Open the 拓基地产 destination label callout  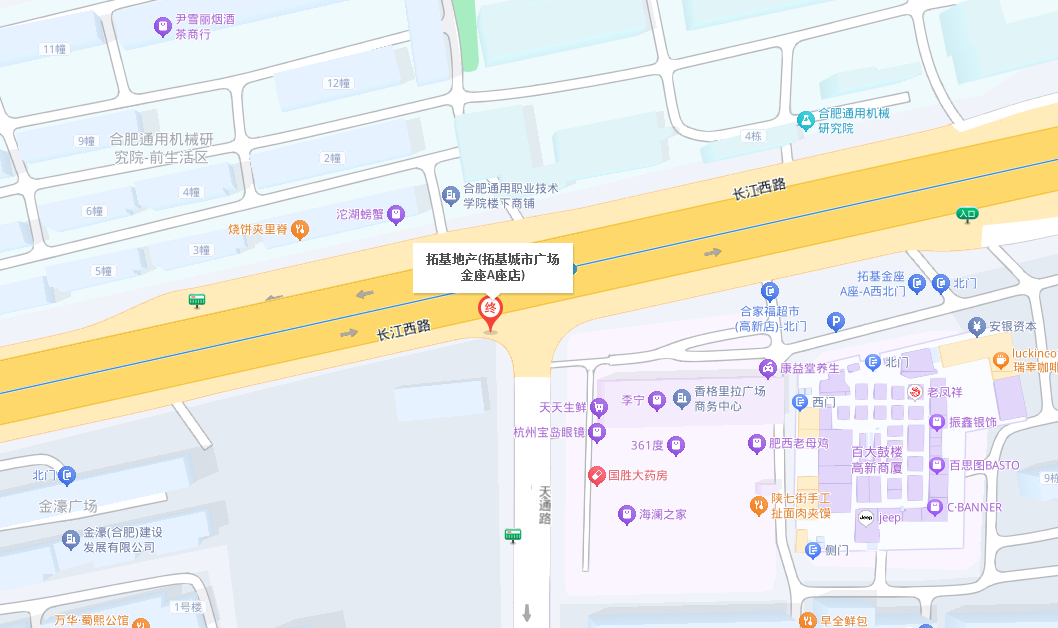[492, 267]
